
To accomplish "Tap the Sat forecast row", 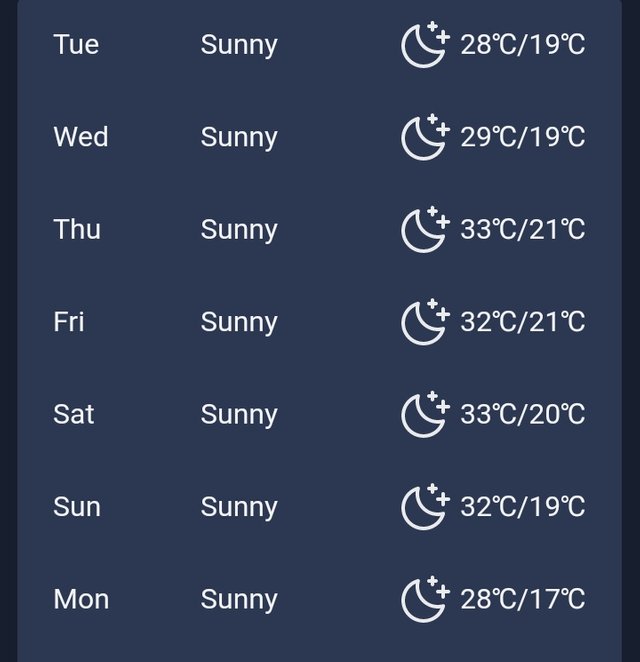I will pos(319,414).
